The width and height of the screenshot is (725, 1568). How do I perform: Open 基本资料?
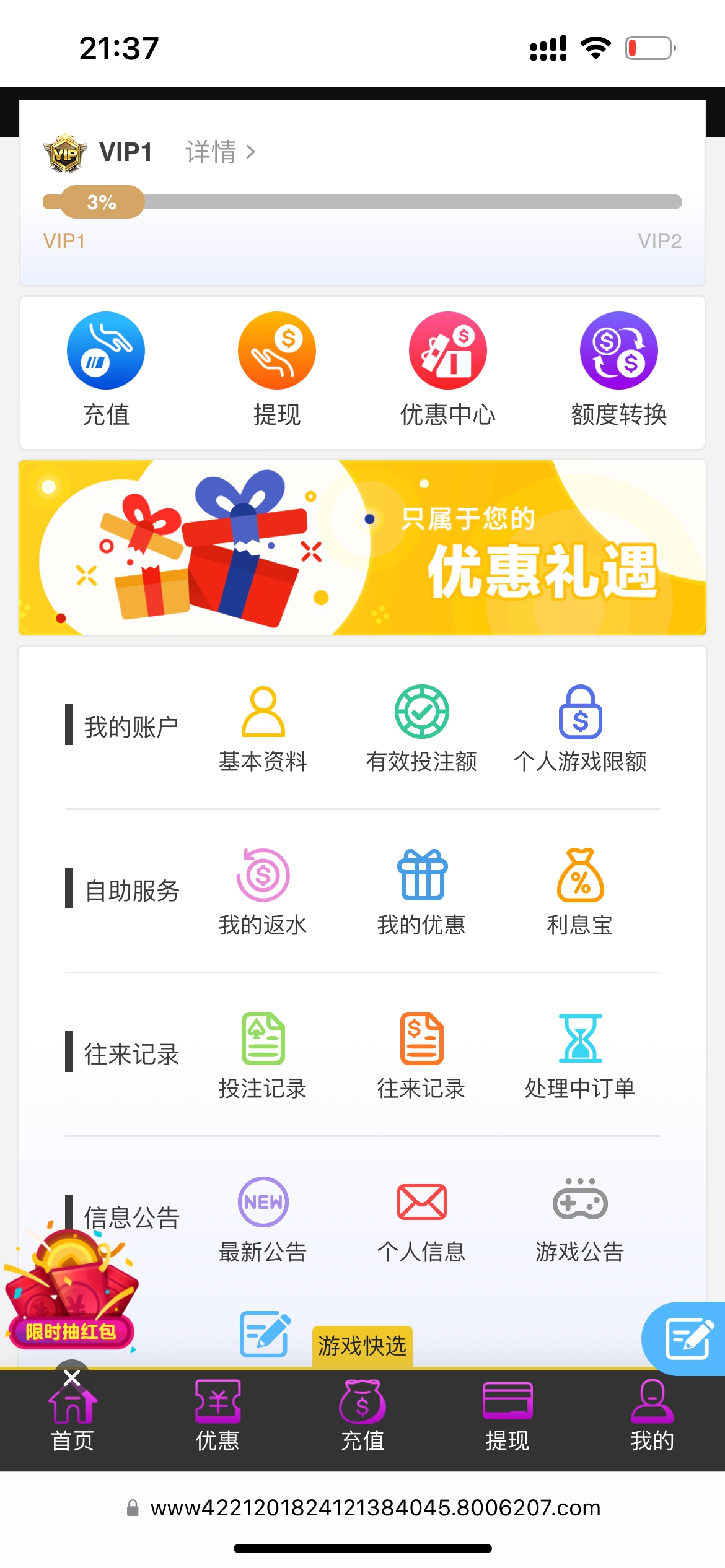click(263, 729)
